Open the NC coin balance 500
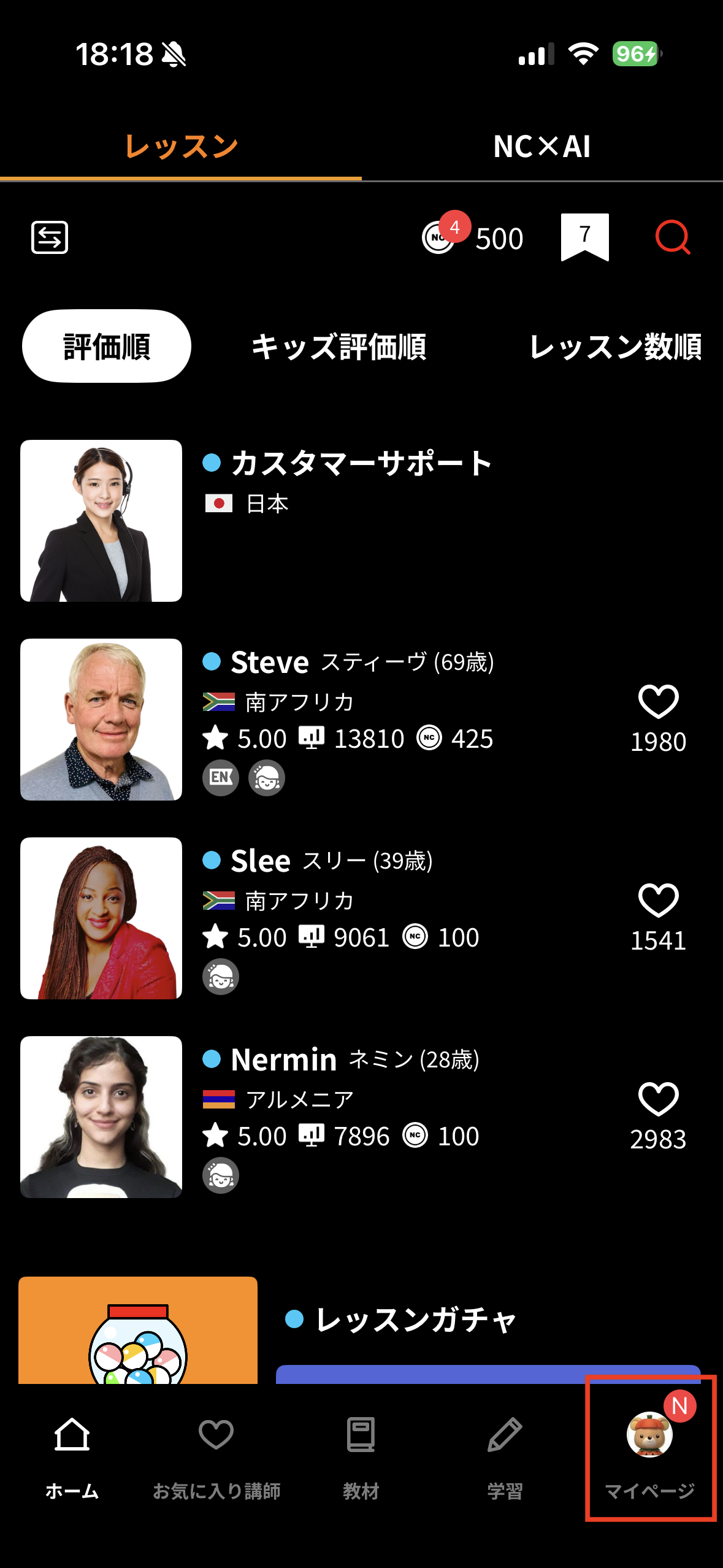The height and width of the screenshot is (1568, 723). [473, 238]
